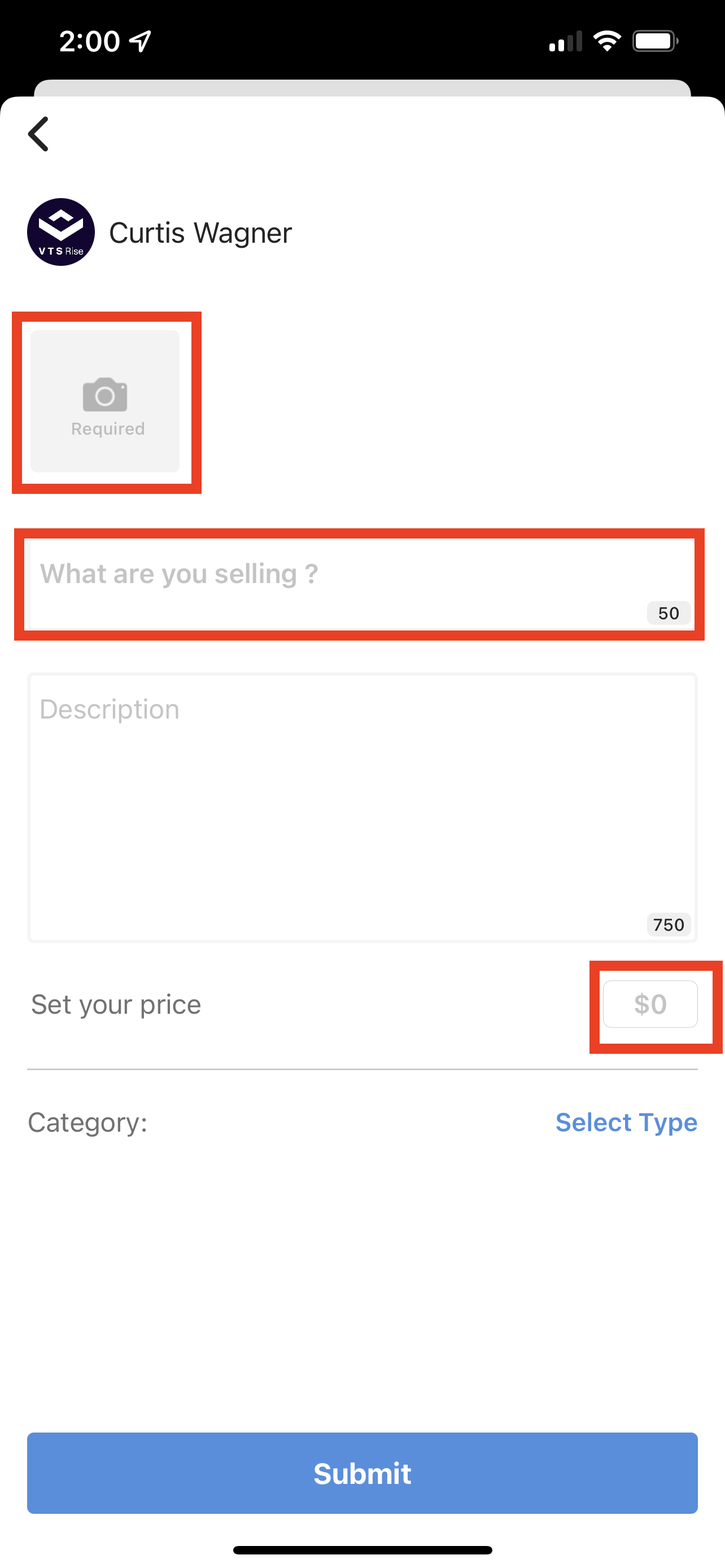Focus the Description text box
This screenshot has width=725, height=1568.
[361, 807]
